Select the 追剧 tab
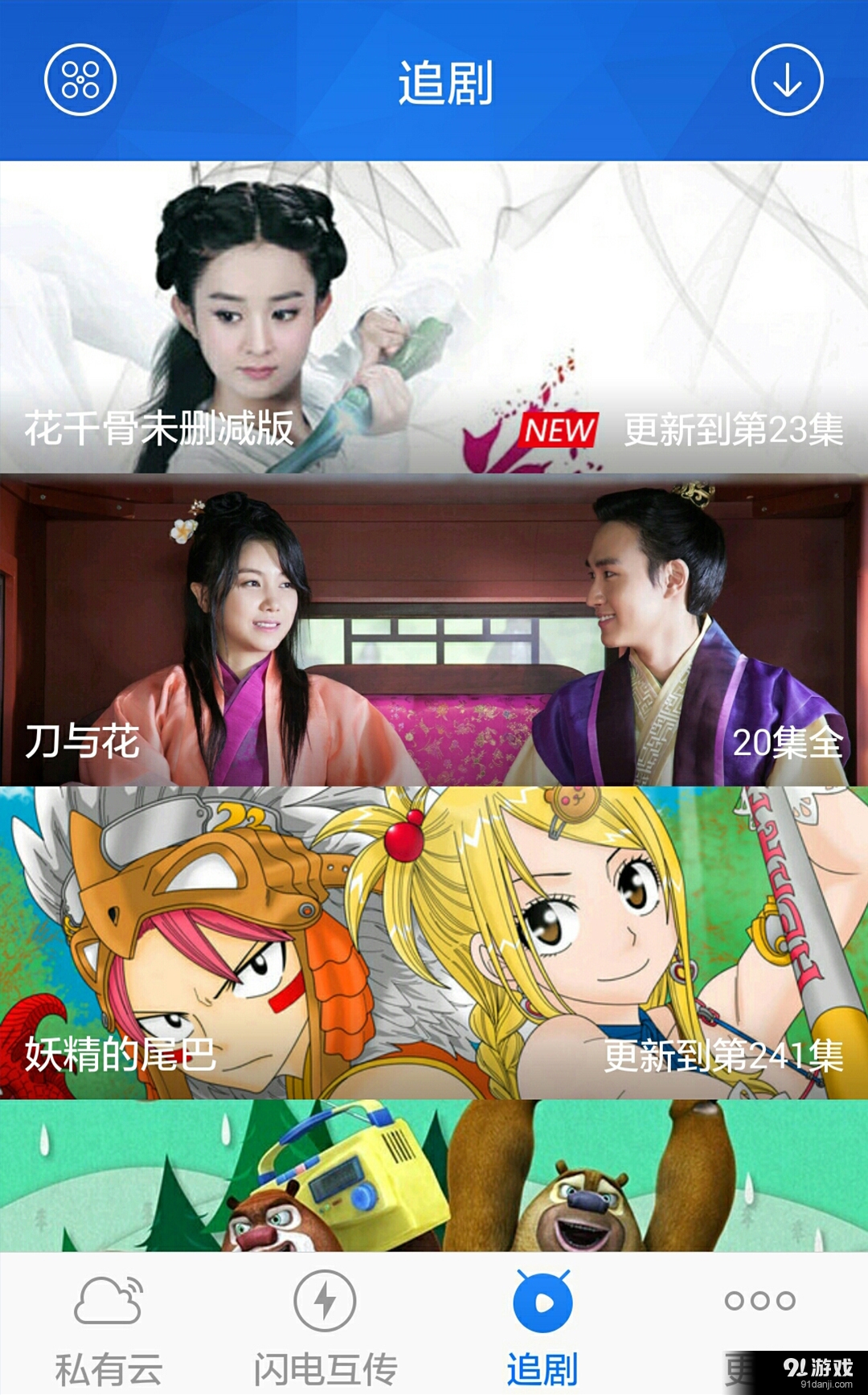Image resolution: width=868 pixels, height=1395 pixels. 542,1325
